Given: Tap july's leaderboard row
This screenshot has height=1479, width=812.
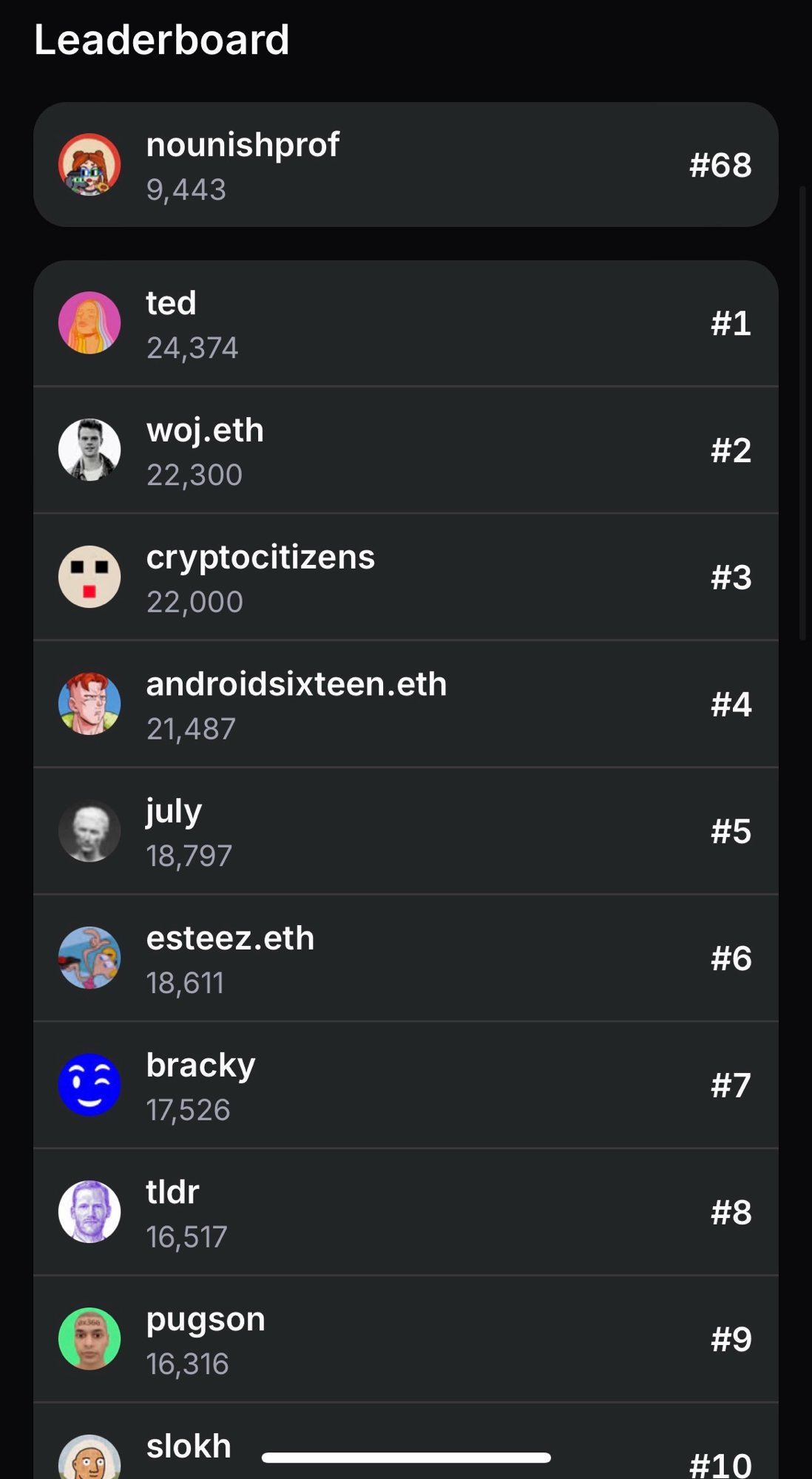Looking at the screenshot, I should [405, 832].
